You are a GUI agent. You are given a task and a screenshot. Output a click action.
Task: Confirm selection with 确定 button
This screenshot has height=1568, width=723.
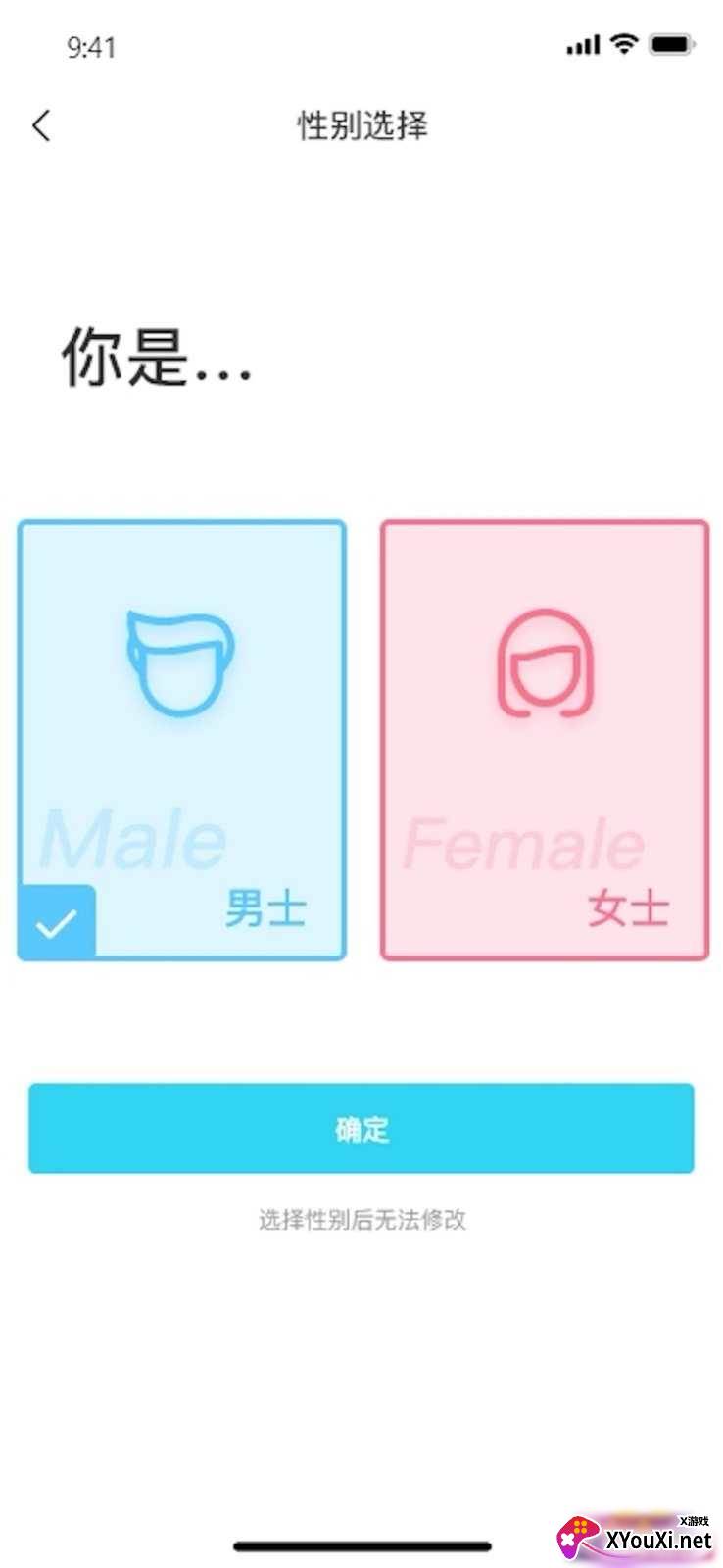(x=361, y=1128)
